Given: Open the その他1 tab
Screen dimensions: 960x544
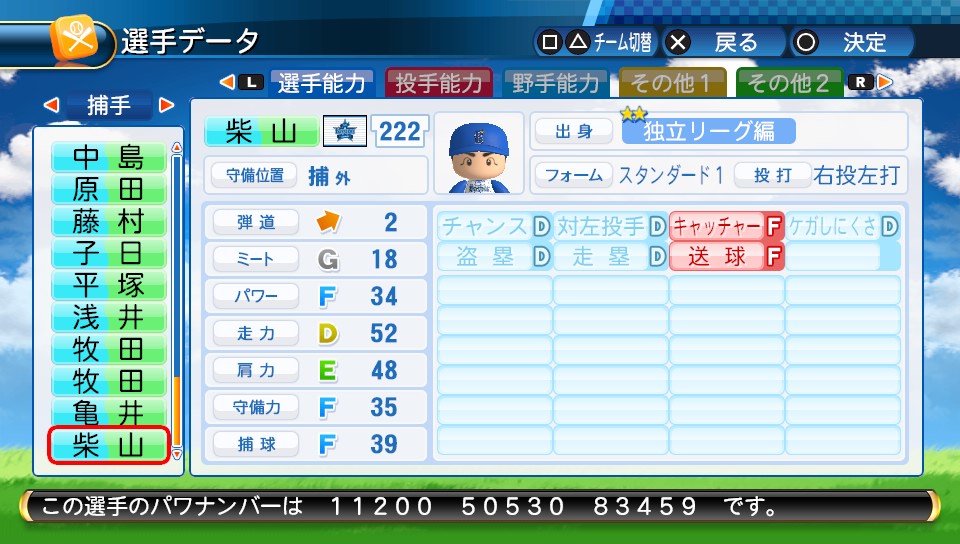Looking at the screenshot, I should [671, 84].
